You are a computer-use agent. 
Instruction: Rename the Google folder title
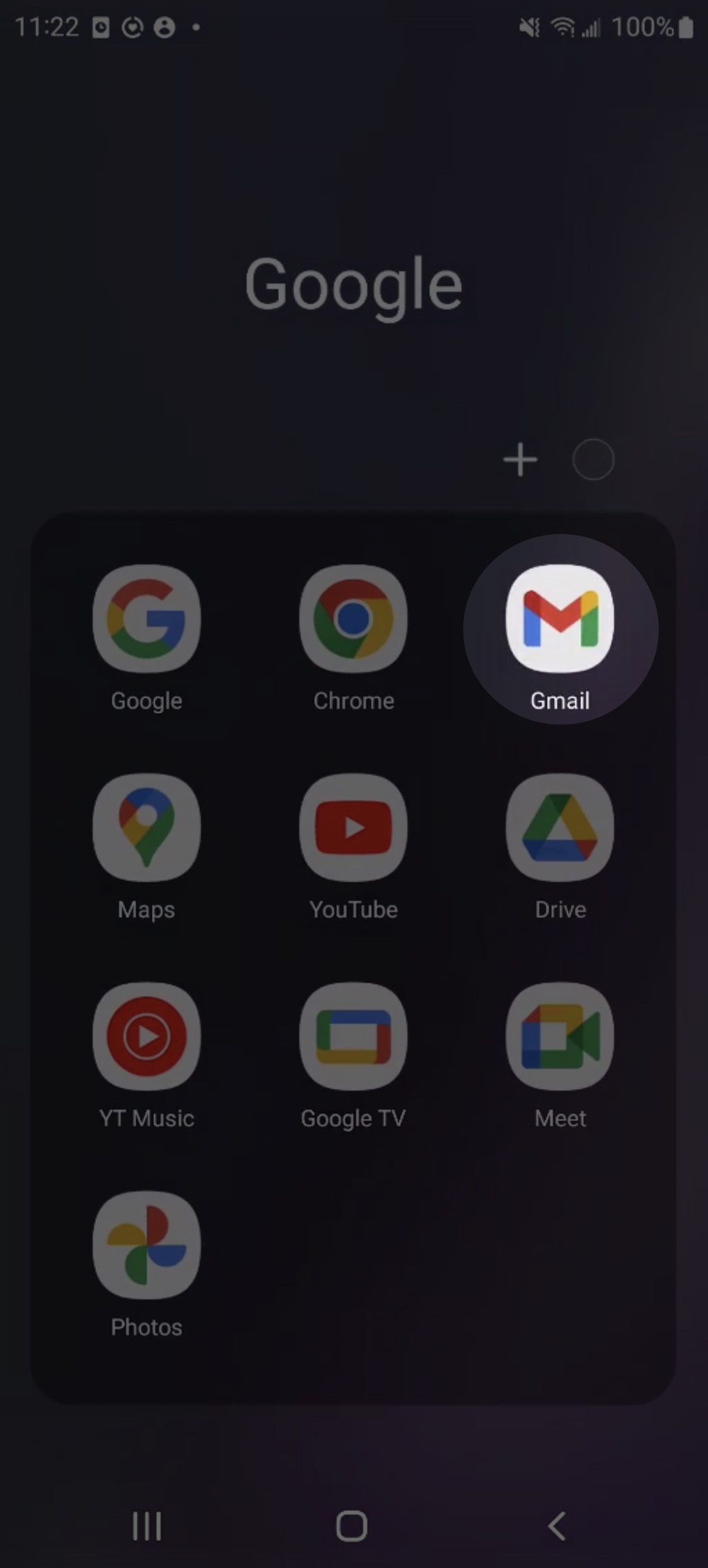tap(353, 284)
